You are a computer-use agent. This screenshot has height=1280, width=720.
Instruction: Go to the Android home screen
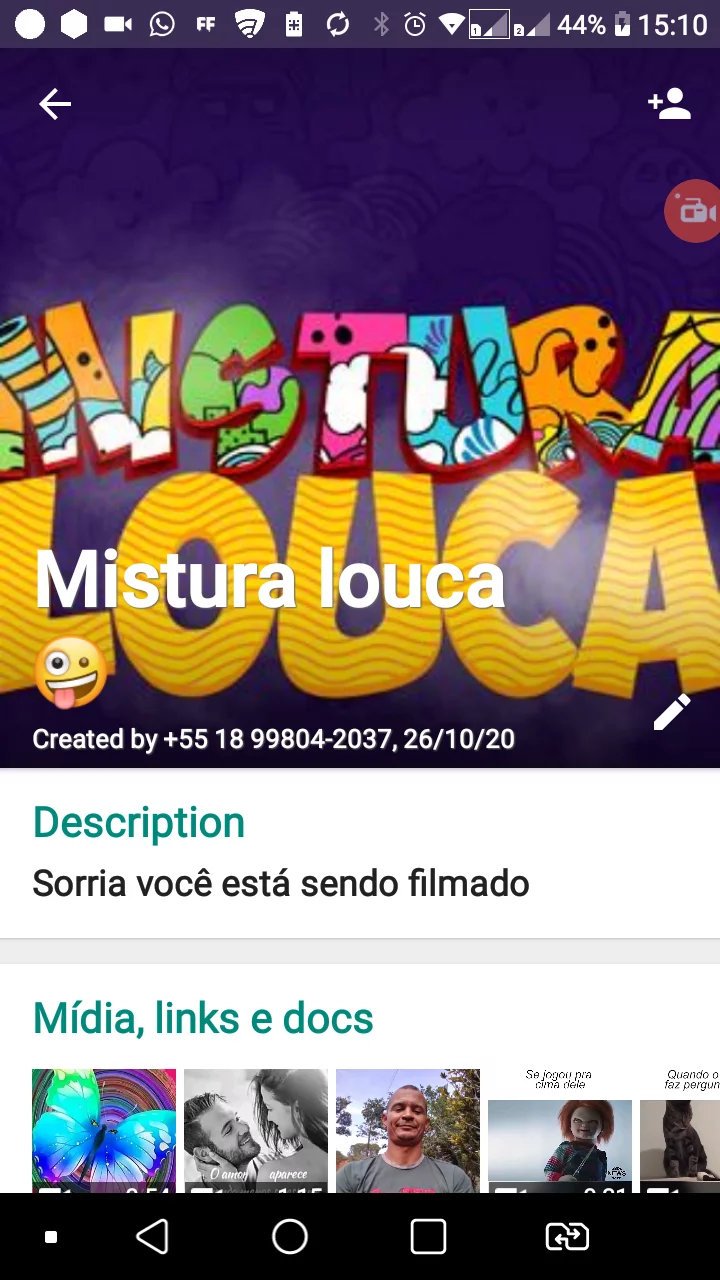tap(290, 1237)
